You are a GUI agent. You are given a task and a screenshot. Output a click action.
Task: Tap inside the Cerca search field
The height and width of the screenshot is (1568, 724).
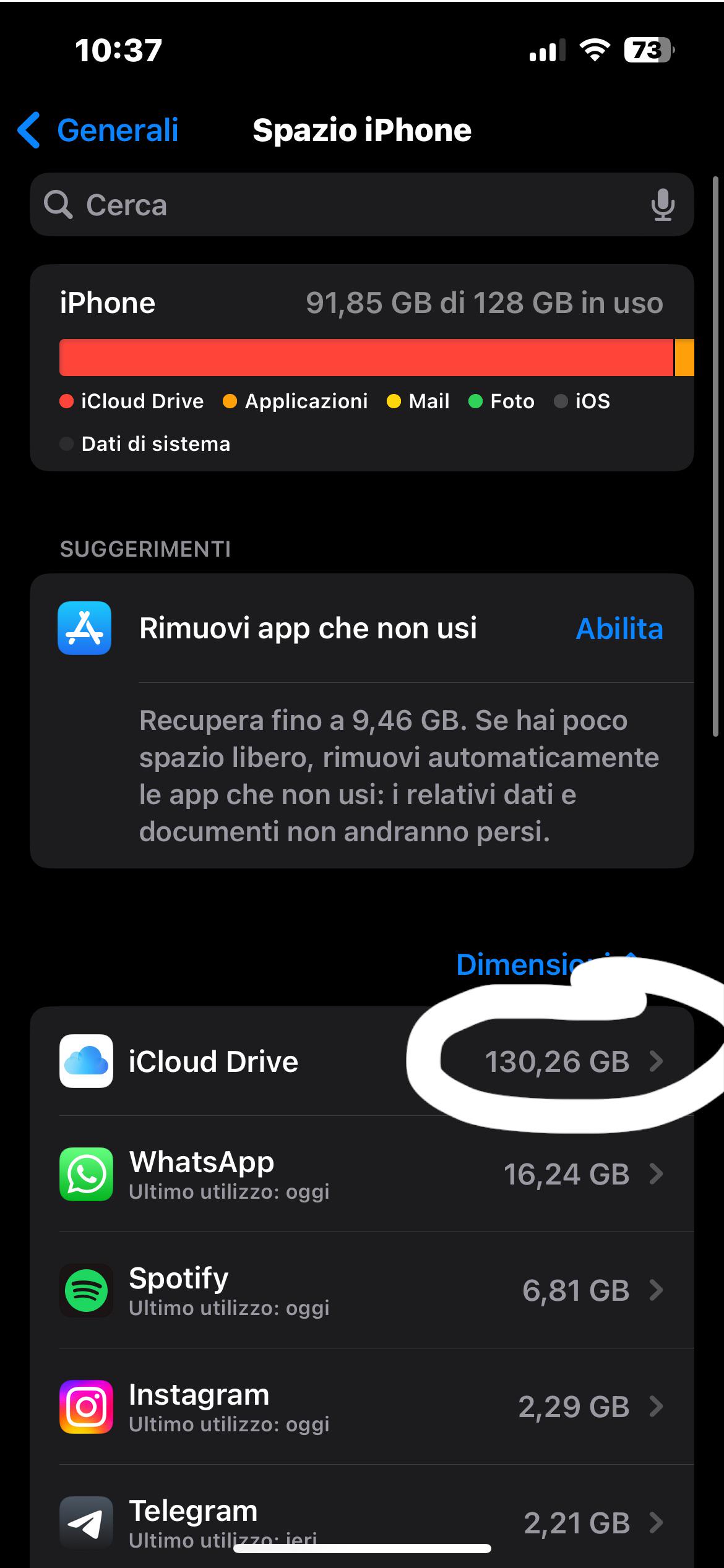tap(248, 205)
